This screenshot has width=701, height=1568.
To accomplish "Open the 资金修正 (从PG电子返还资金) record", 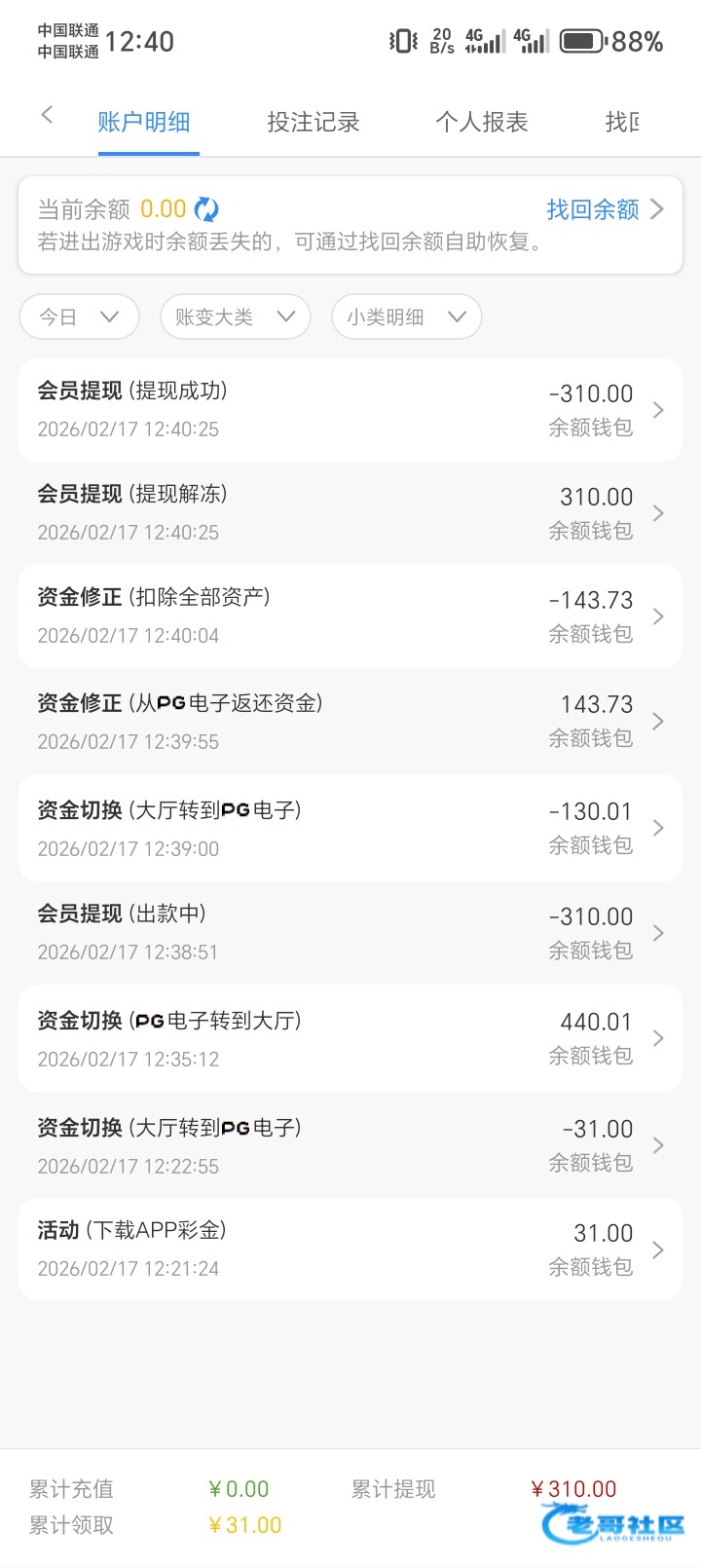I will pos(350,722).
